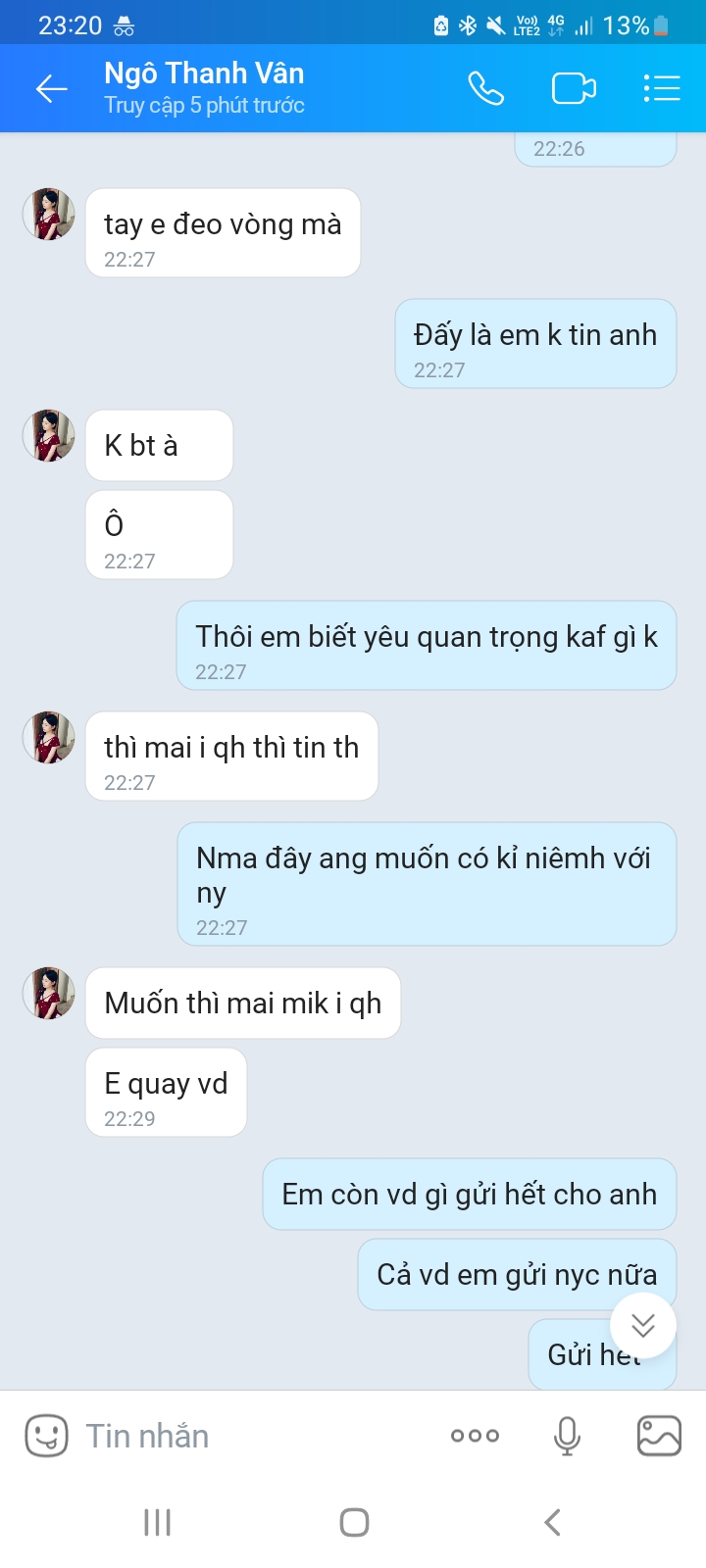Open the image gallery to attach a photo

pos(660,1435)
